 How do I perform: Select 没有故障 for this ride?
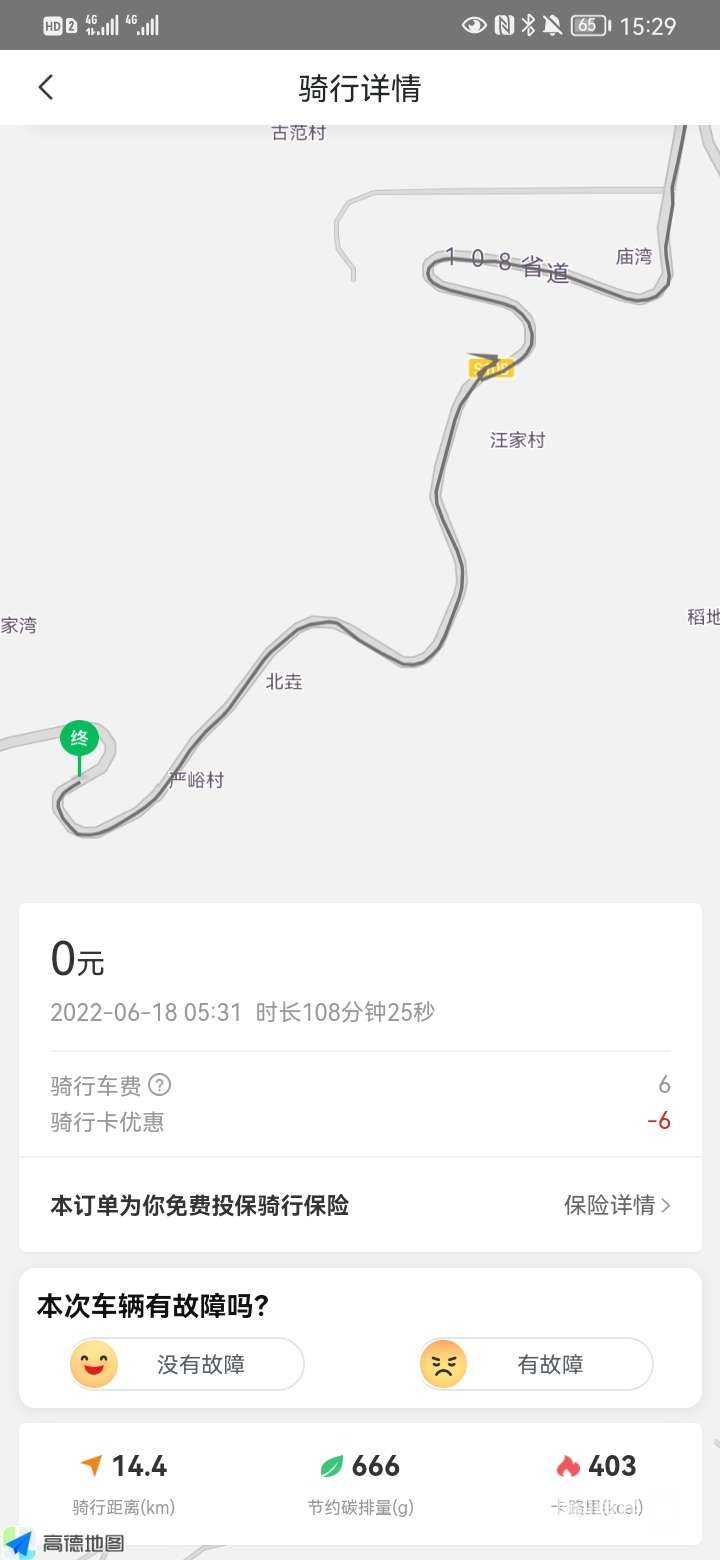[186, 1364]
